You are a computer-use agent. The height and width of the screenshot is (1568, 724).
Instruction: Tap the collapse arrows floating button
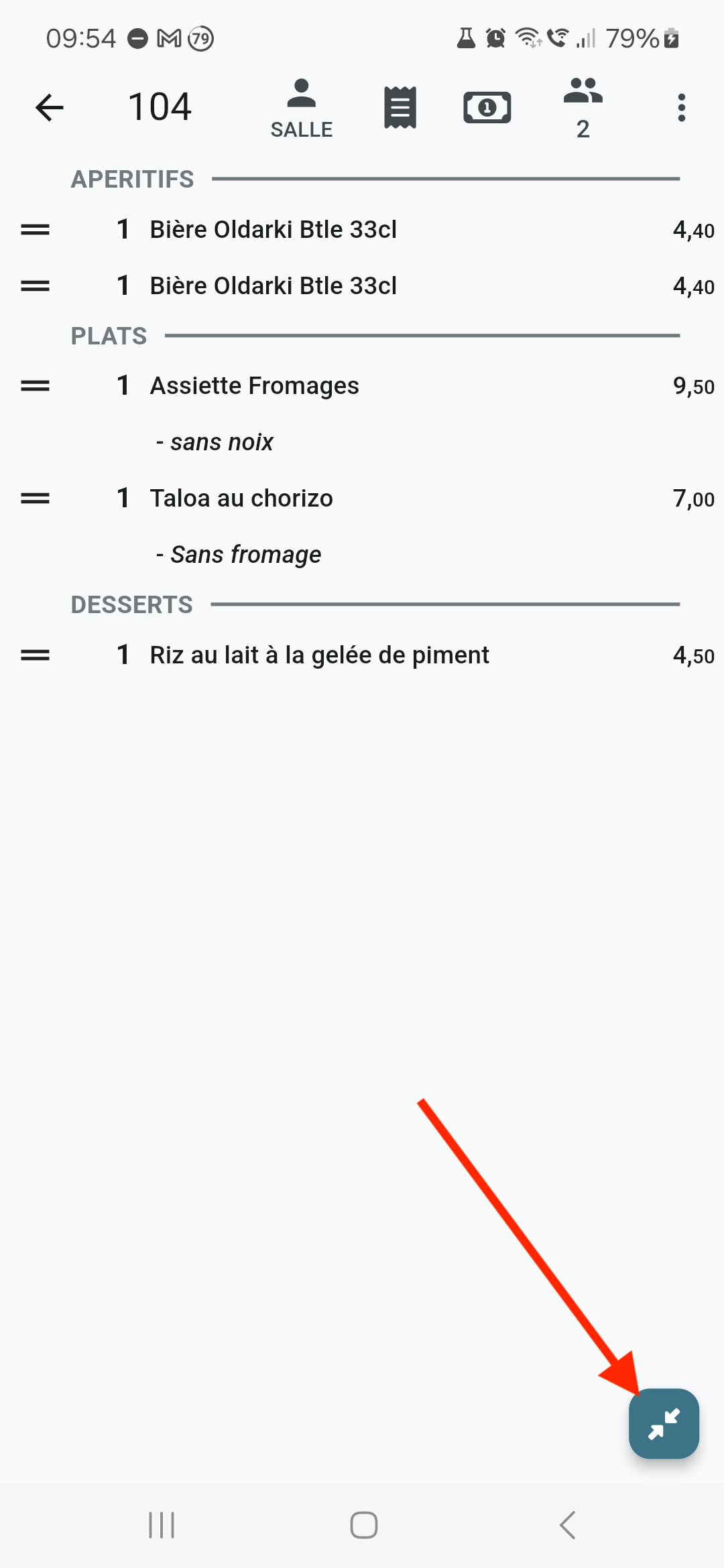point(664,1424)
